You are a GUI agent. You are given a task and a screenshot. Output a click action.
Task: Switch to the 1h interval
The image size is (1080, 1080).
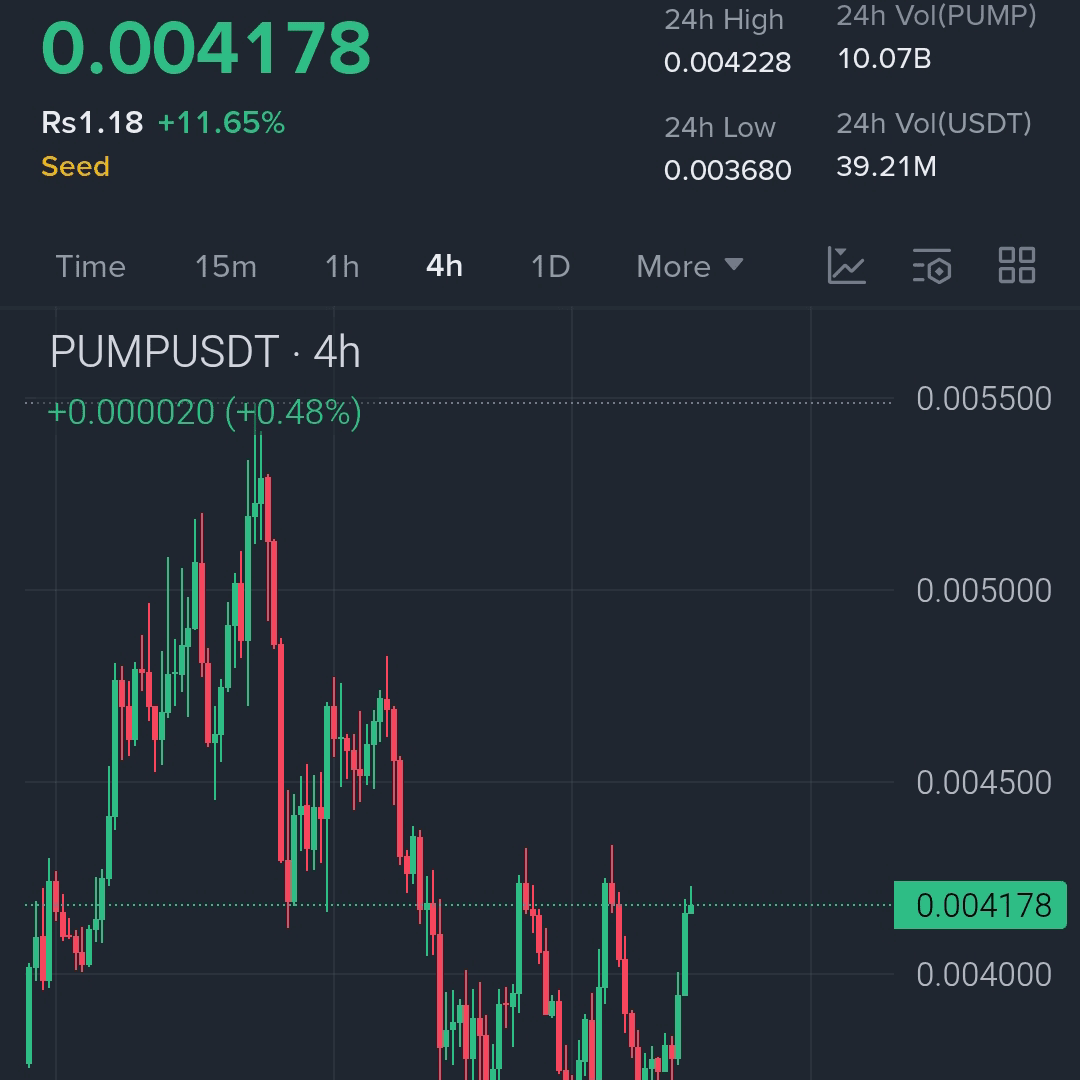click(342, 266)
